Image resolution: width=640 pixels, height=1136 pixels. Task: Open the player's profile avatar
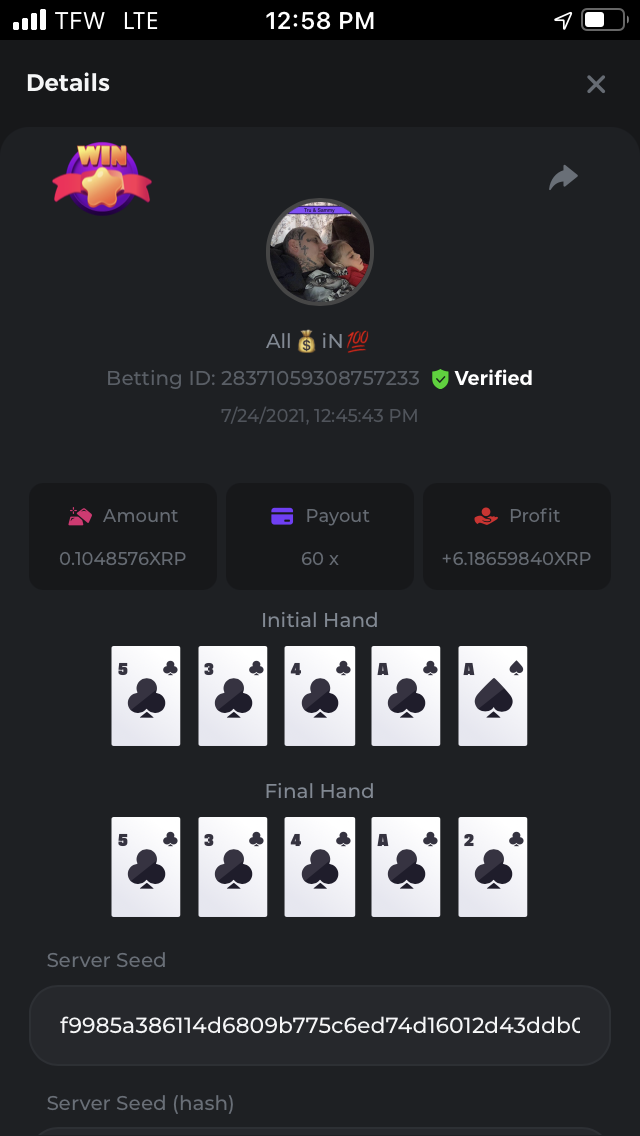320,251
